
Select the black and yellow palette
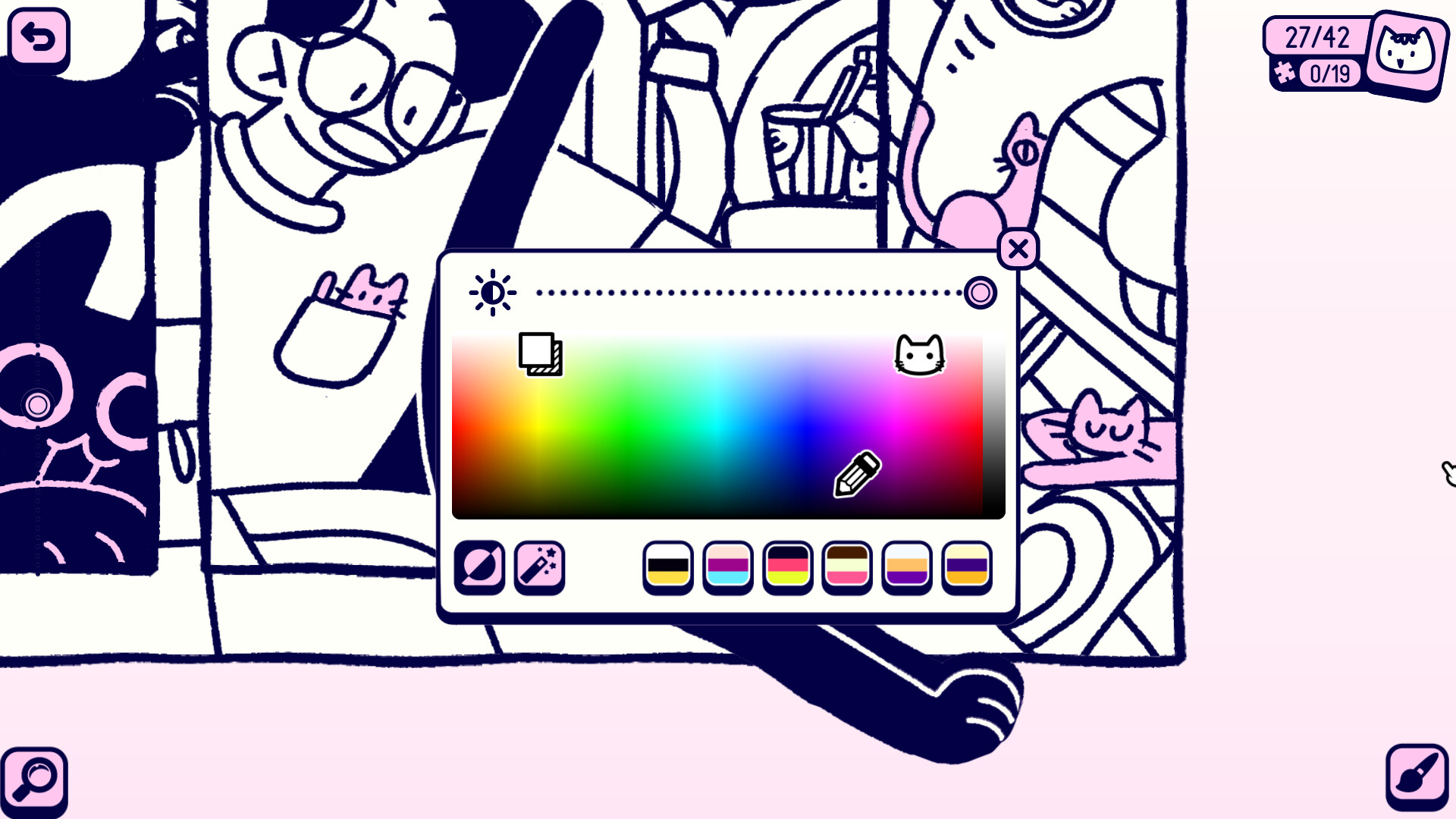(x=668, y=566)
